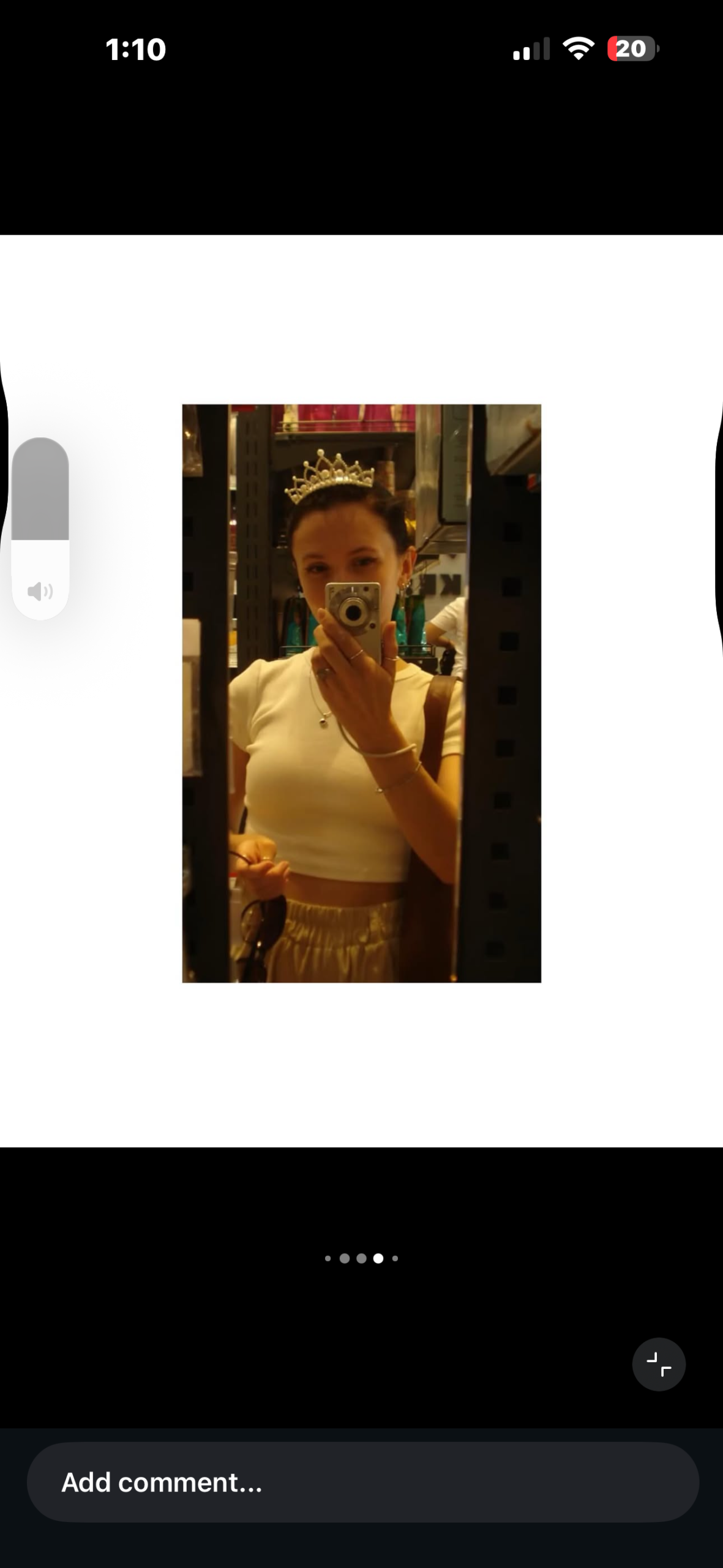The height and width of the screenshot is (1568, 723).
Task: Tap the volume slider
Action: click(x=40, y=528)
